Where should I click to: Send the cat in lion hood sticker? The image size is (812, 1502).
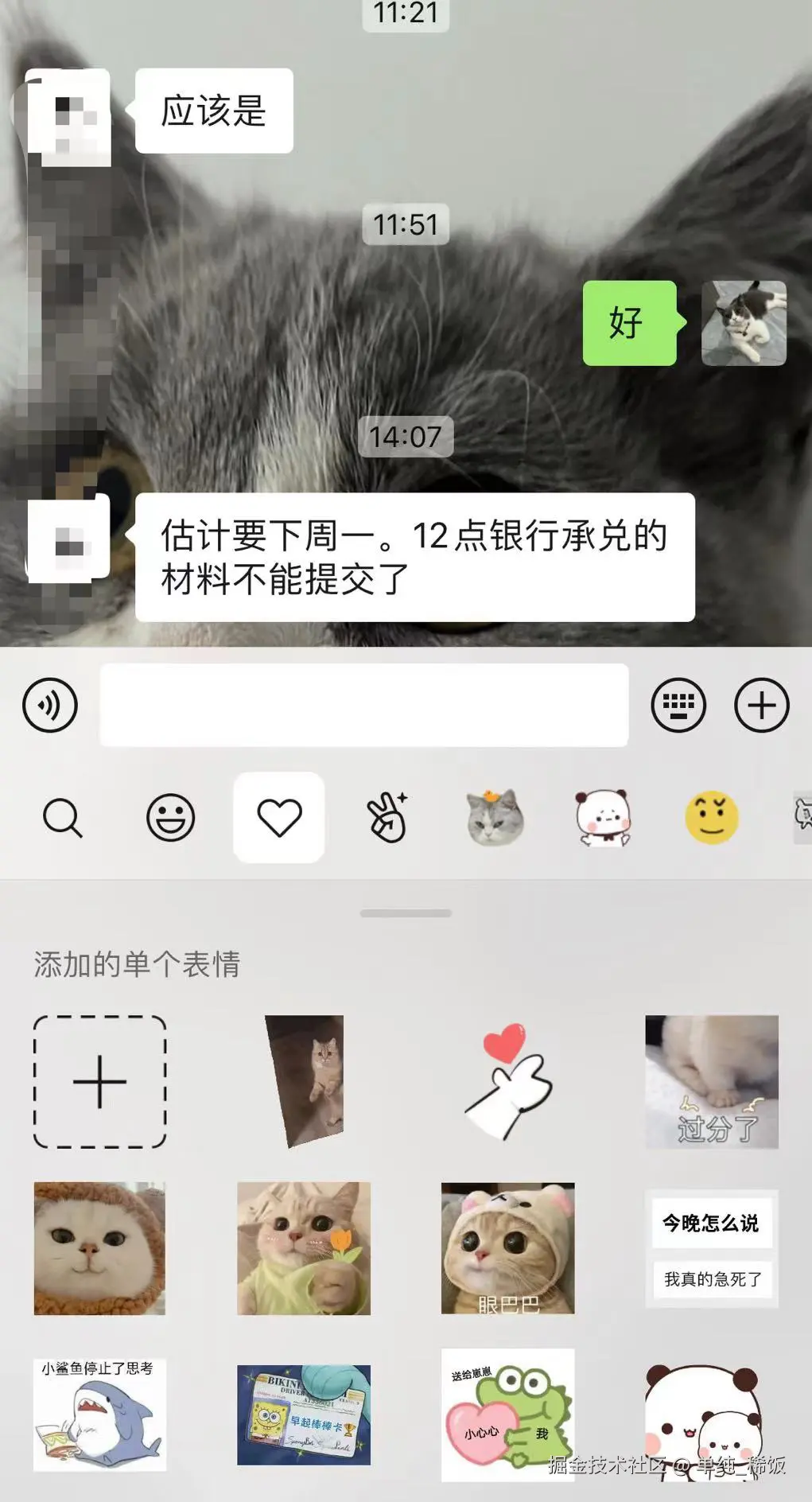pyautogui.click(x=99, y=1247)
